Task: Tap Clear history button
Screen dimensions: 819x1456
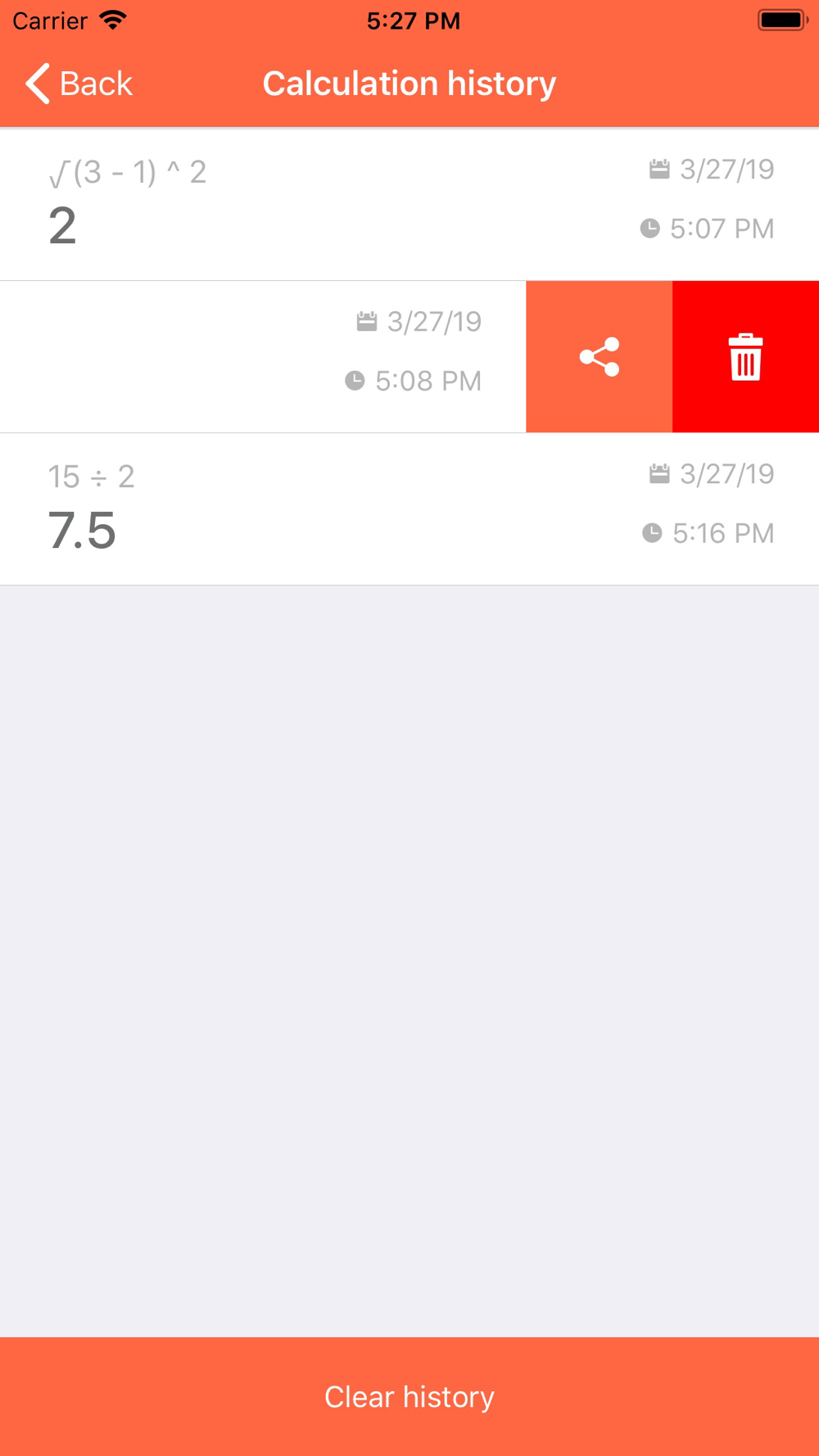Action: 409,1397
